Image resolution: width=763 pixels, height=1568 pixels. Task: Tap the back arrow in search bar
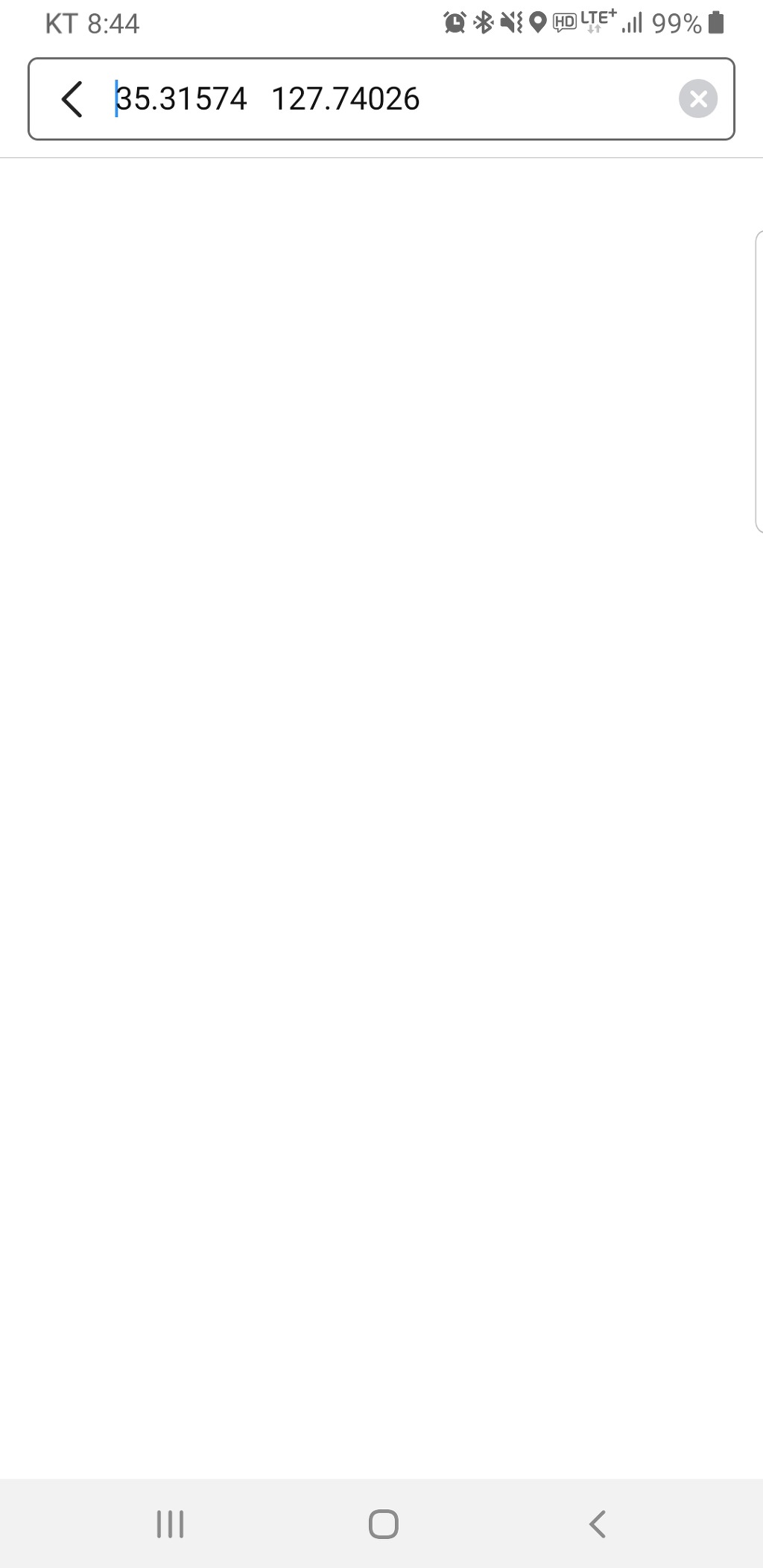tap(72, 99)
